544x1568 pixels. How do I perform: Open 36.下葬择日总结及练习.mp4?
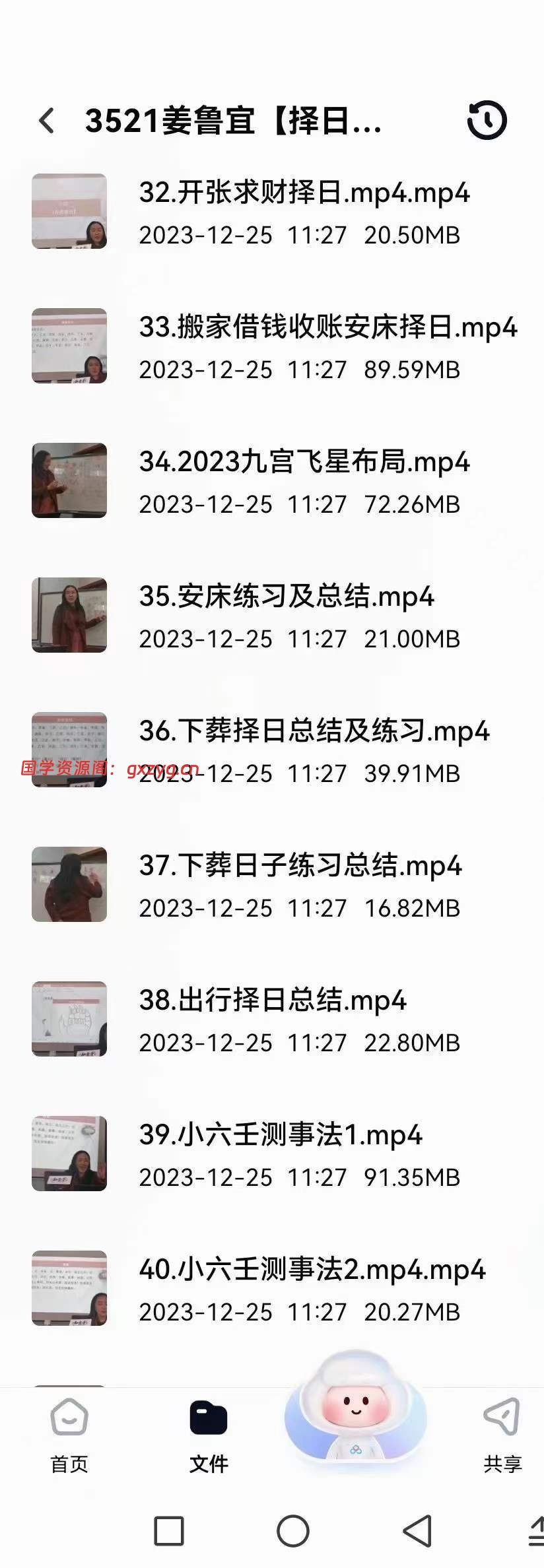[x=314, y=732]
